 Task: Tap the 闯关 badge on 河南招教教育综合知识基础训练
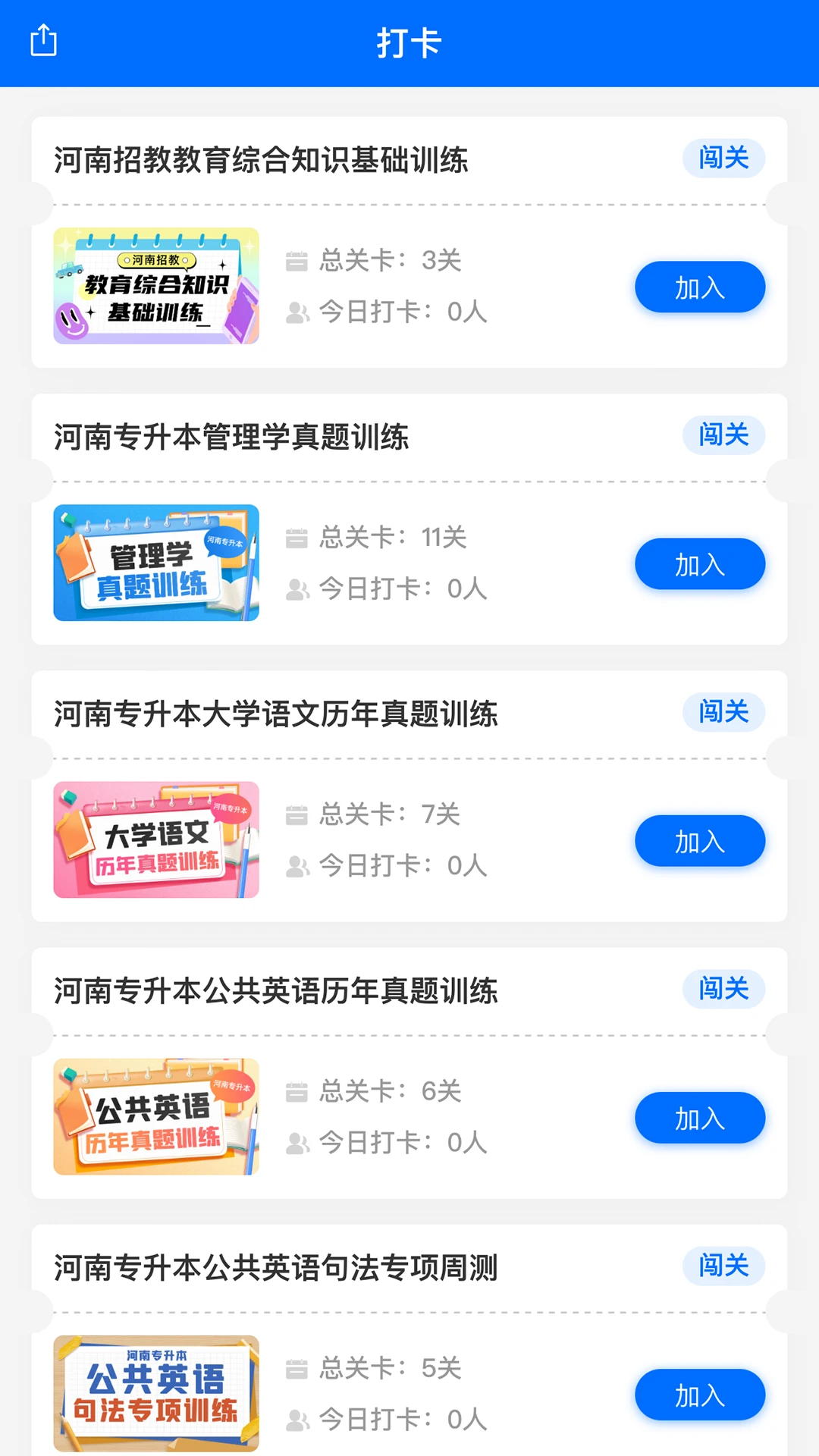click(x=723, y=158)
